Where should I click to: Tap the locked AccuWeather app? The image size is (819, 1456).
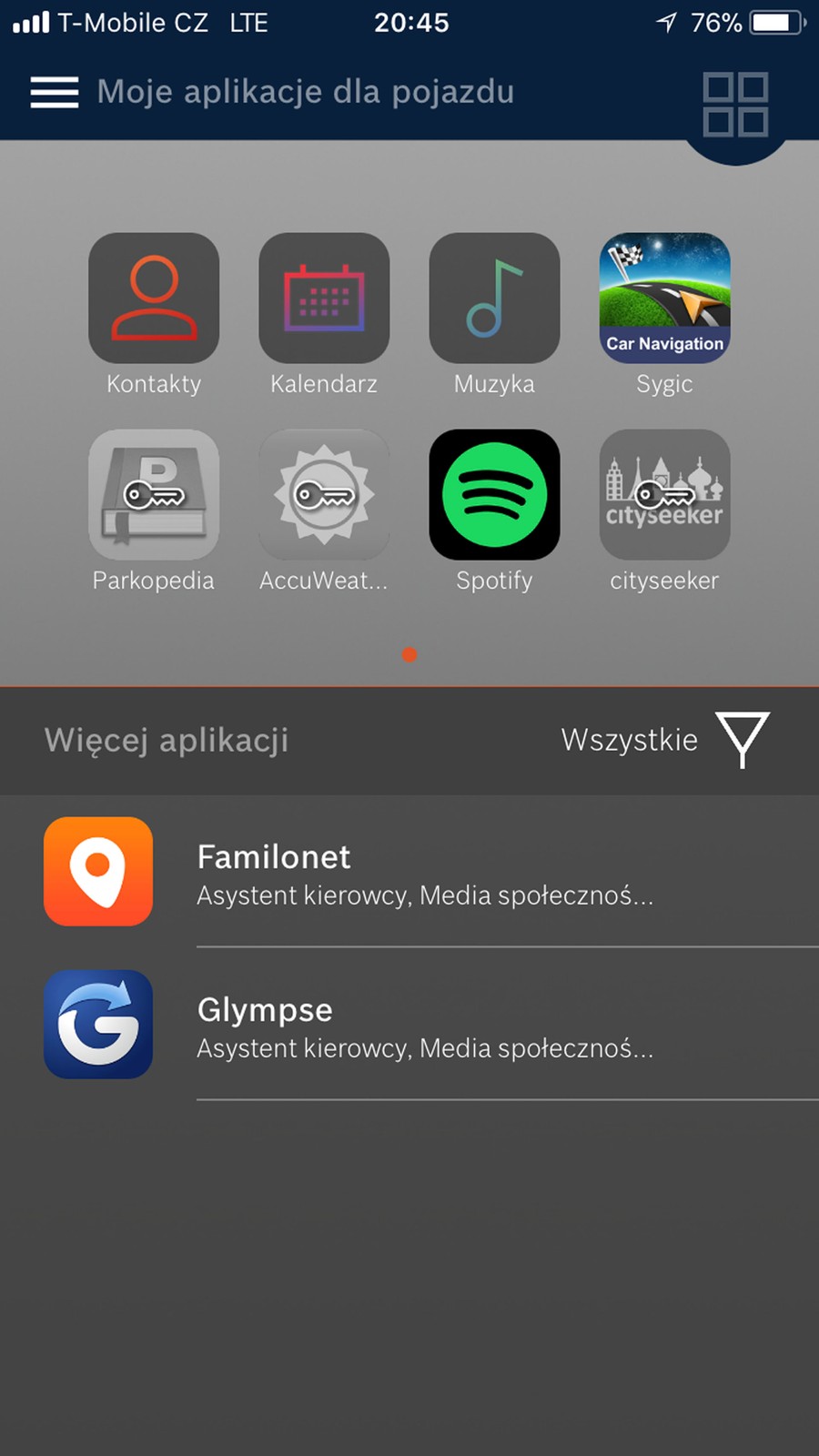coord(324,495)
